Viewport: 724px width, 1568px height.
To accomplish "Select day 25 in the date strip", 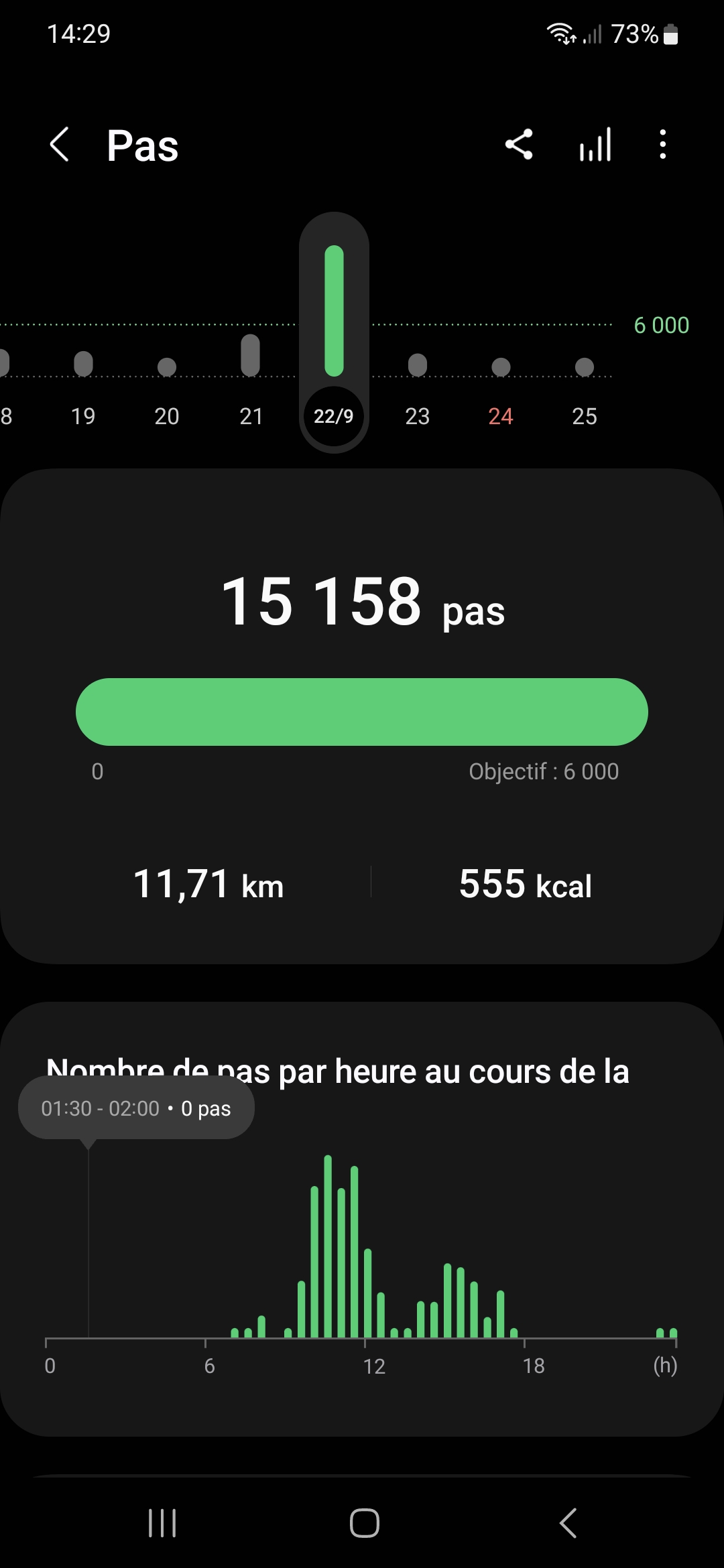I will point(585,389).
